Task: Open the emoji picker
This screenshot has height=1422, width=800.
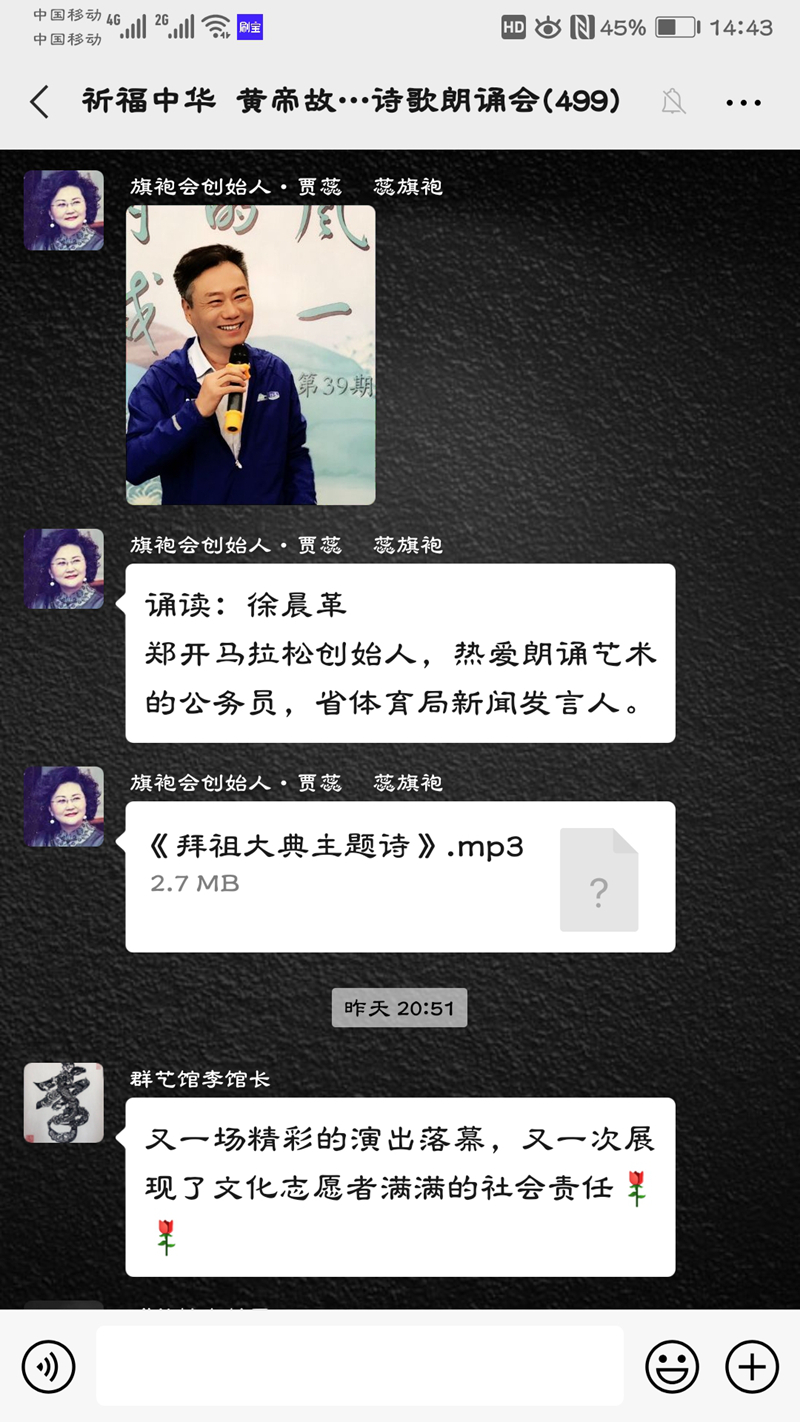Action: (672, 1366)
